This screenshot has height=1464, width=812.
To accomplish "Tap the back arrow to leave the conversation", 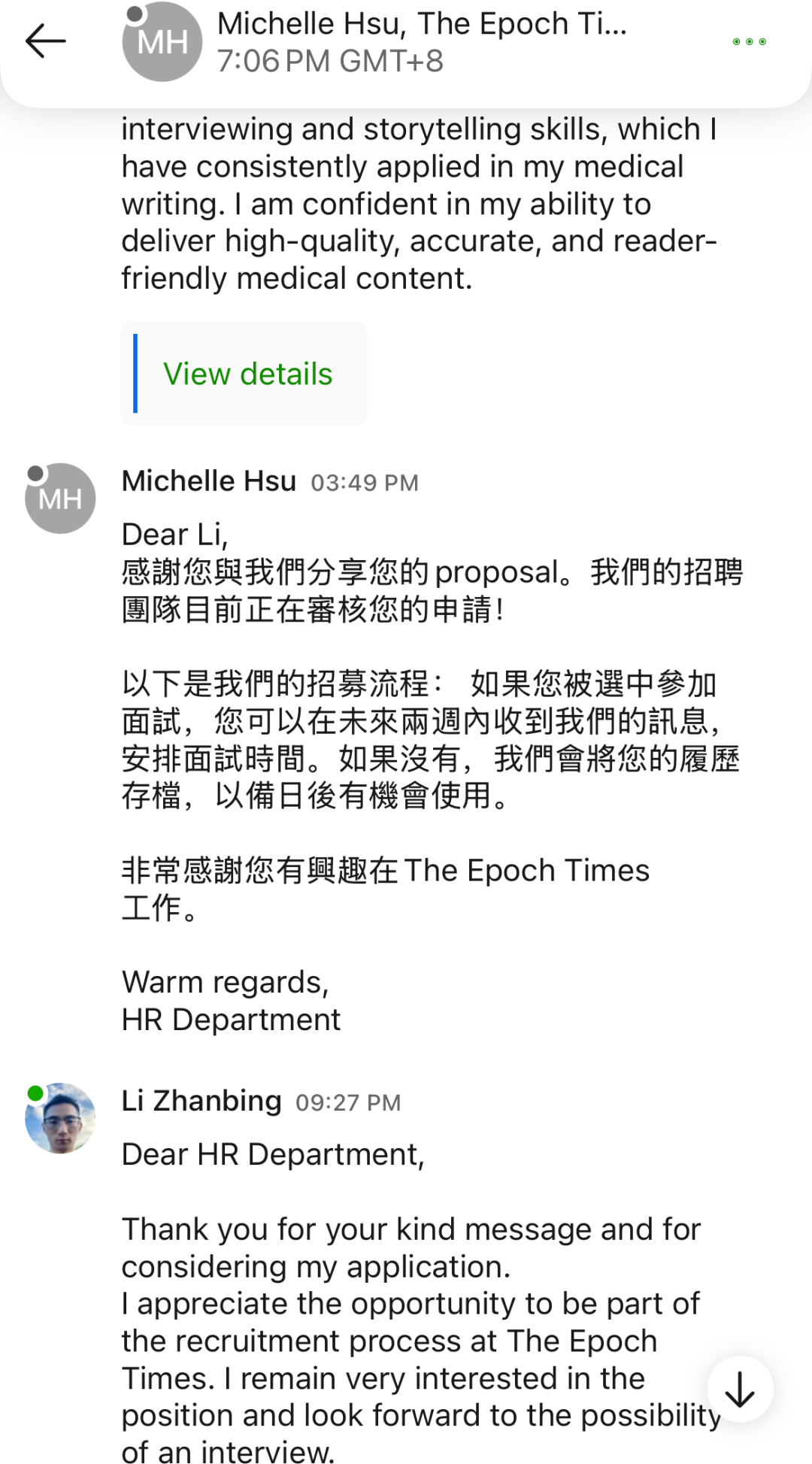I will tap(47, 41).
